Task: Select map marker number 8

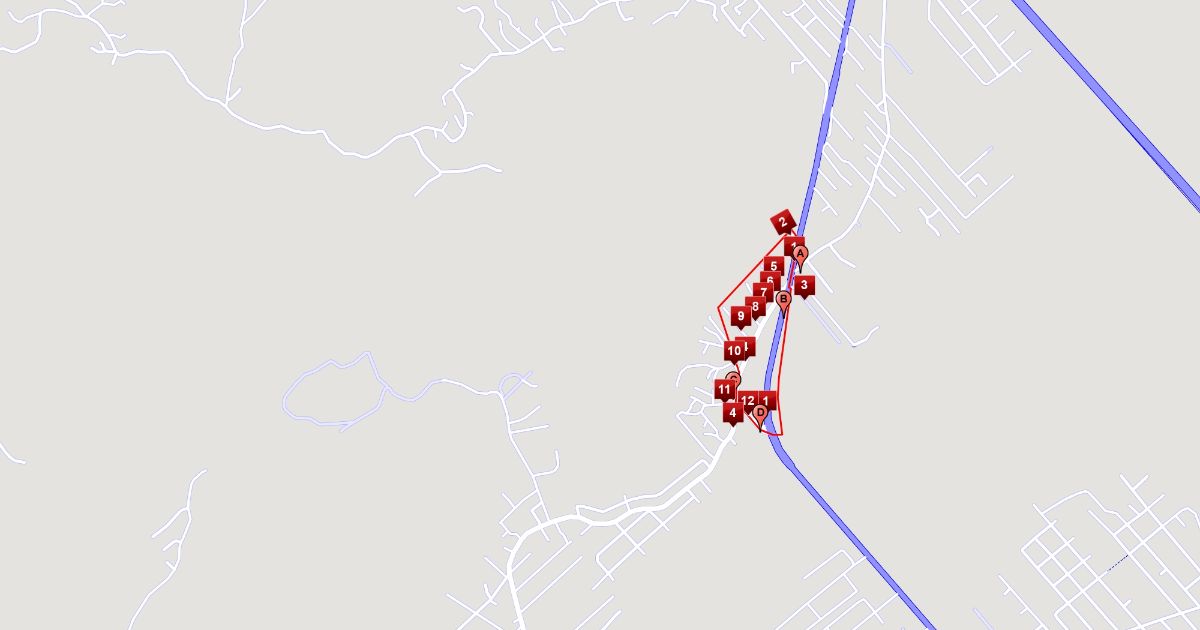Action: (756, 305)
